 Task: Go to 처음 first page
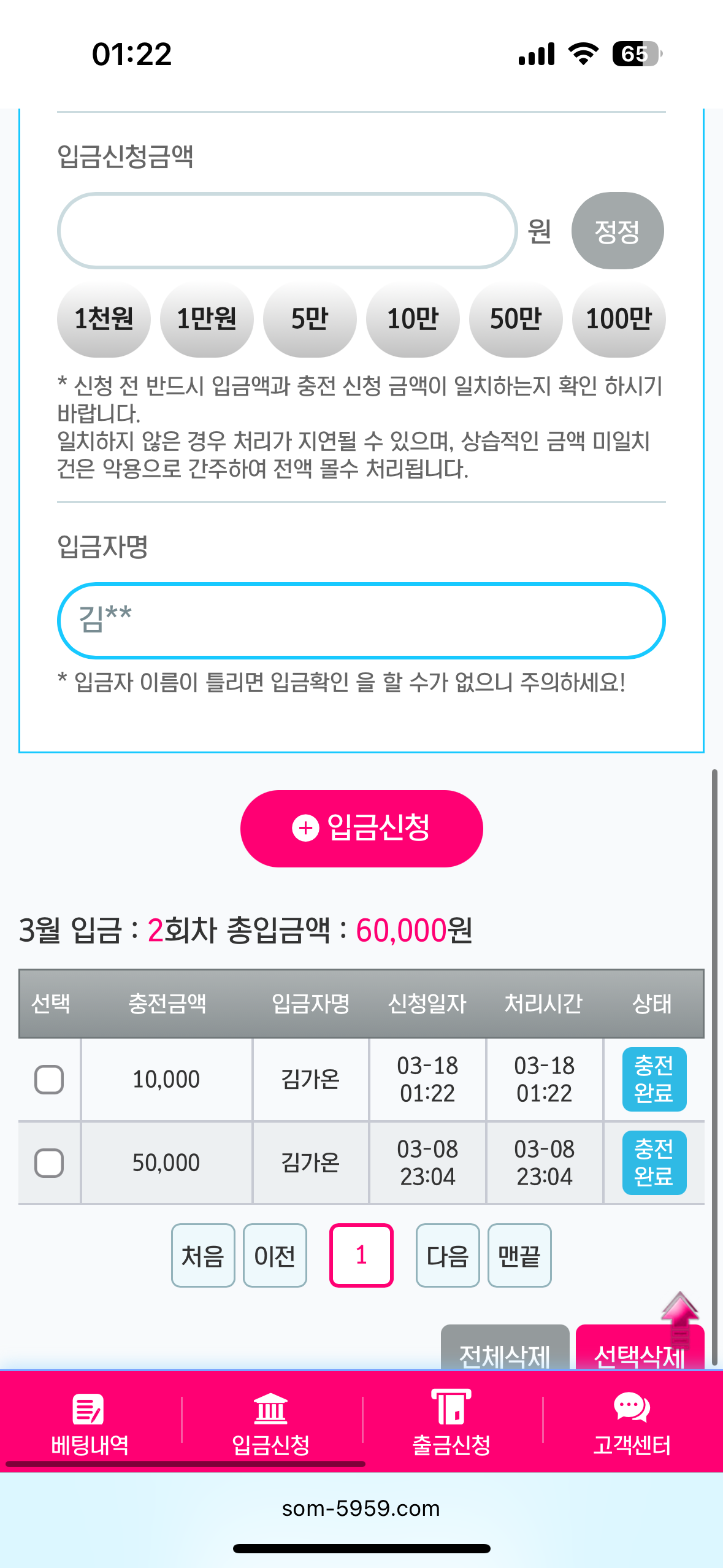tap(203, 1255)
